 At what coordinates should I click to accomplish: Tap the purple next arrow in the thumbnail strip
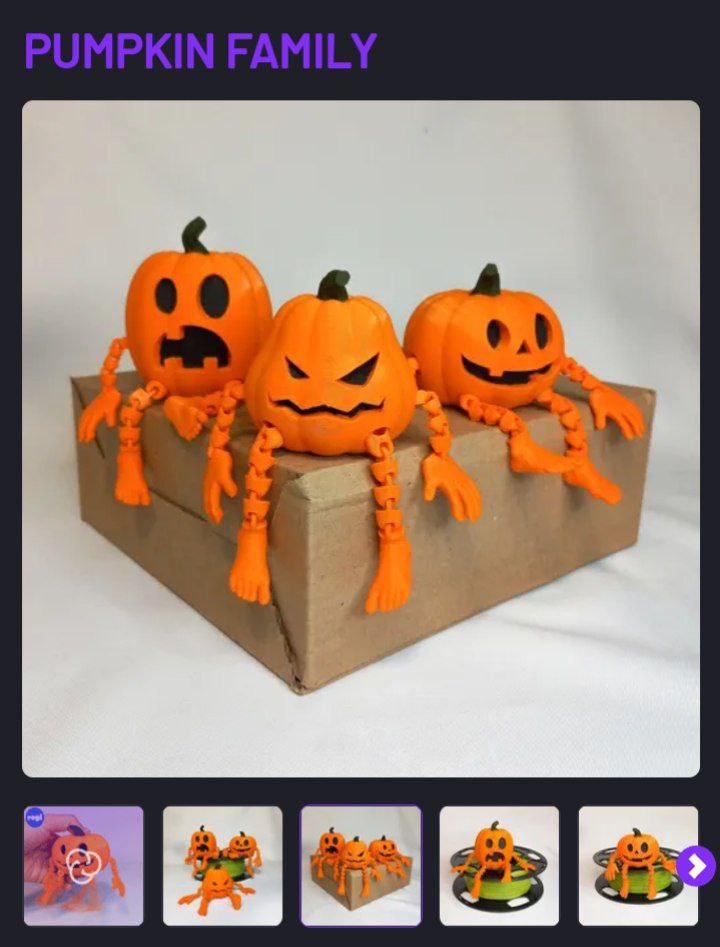click(696, 866)
